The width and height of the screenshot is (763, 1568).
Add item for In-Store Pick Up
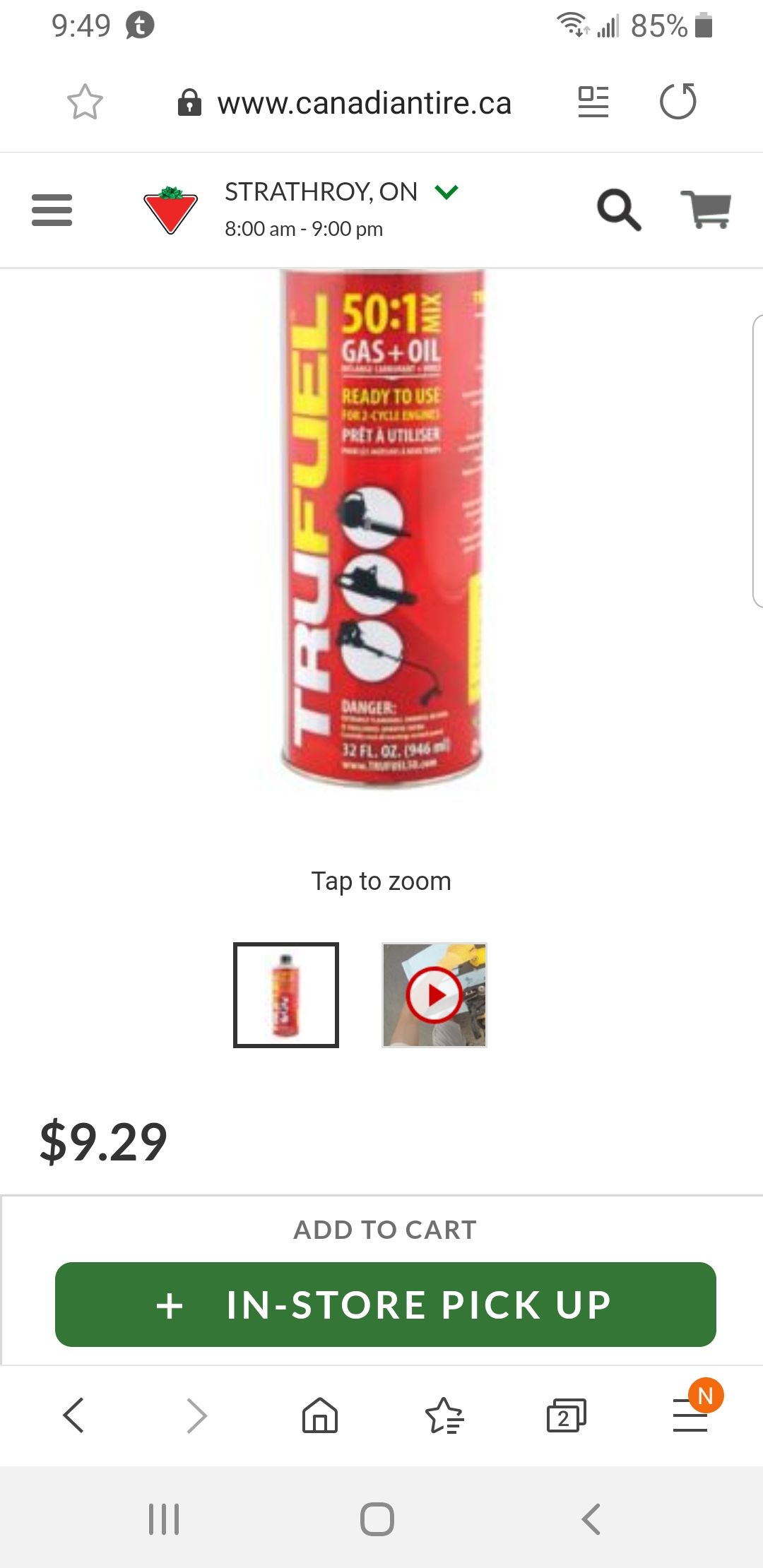click(x=385, y=1304)
